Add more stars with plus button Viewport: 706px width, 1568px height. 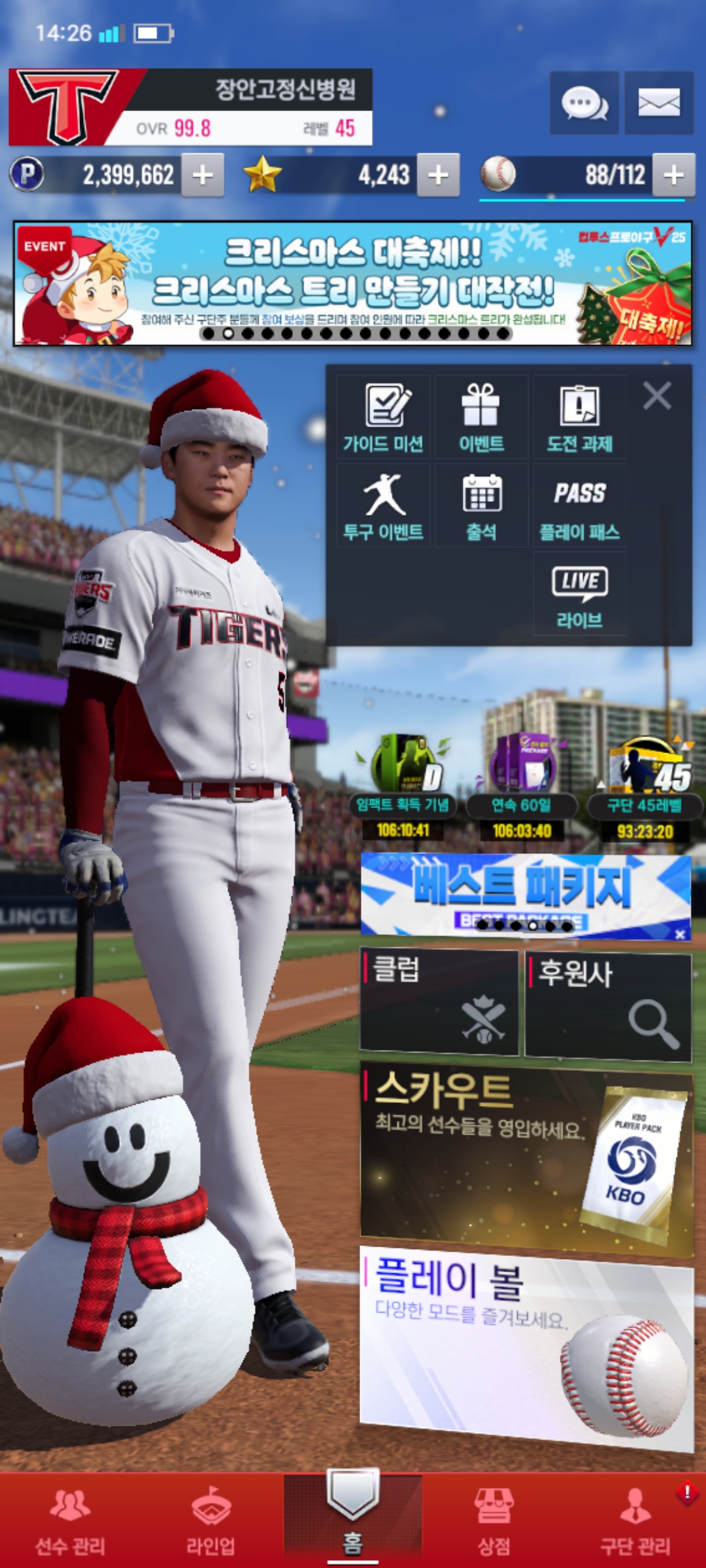(x=438, y=175)
